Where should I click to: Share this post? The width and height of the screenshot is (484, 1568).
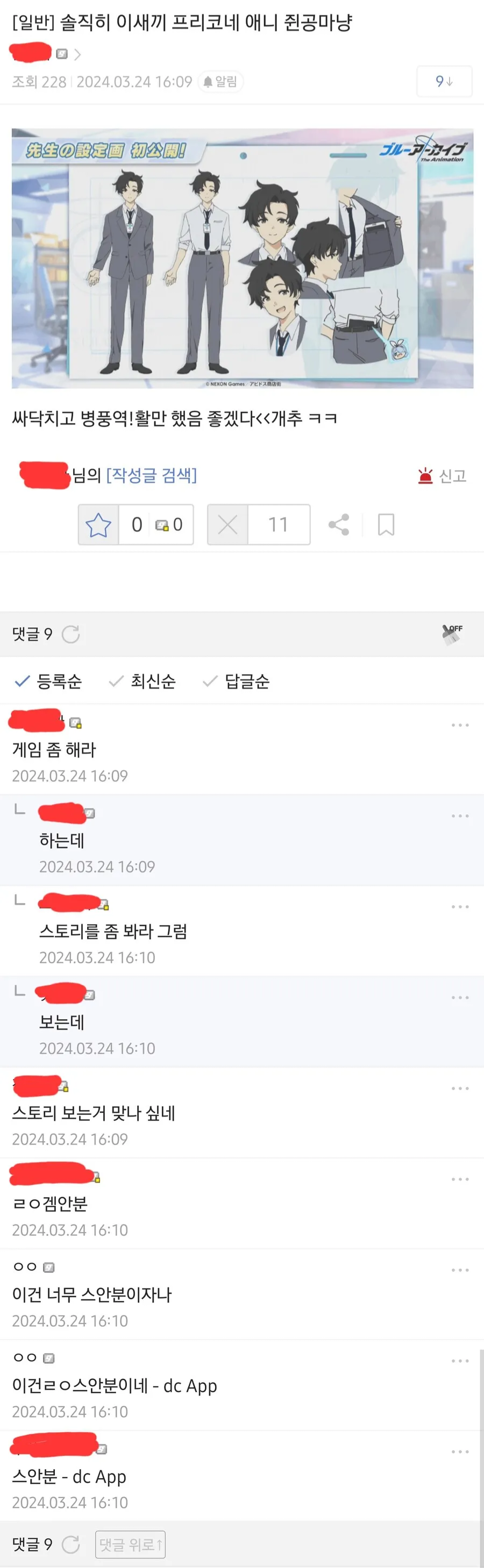coord(338,525)
